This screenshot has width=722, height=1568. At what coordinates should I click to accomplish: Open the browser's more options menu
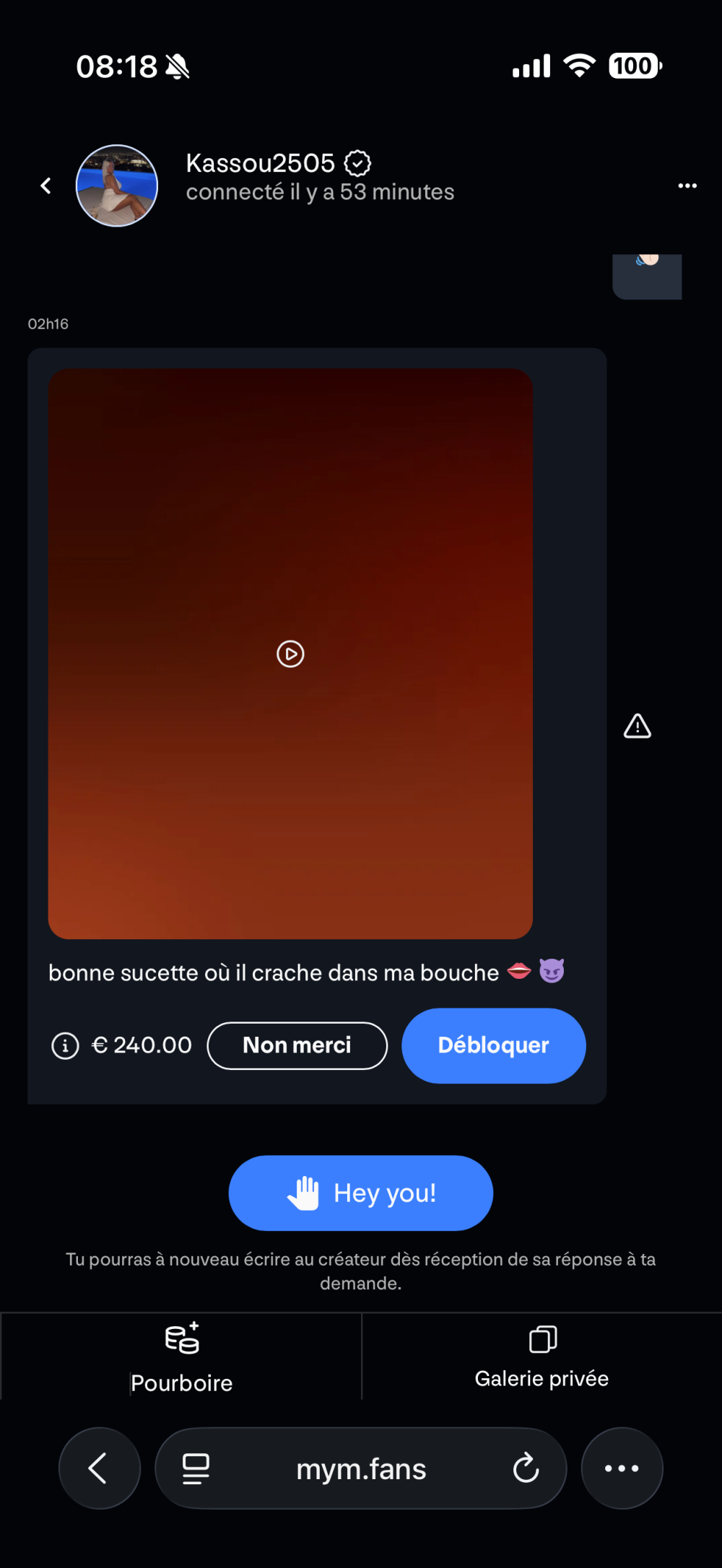(622, 1468)
